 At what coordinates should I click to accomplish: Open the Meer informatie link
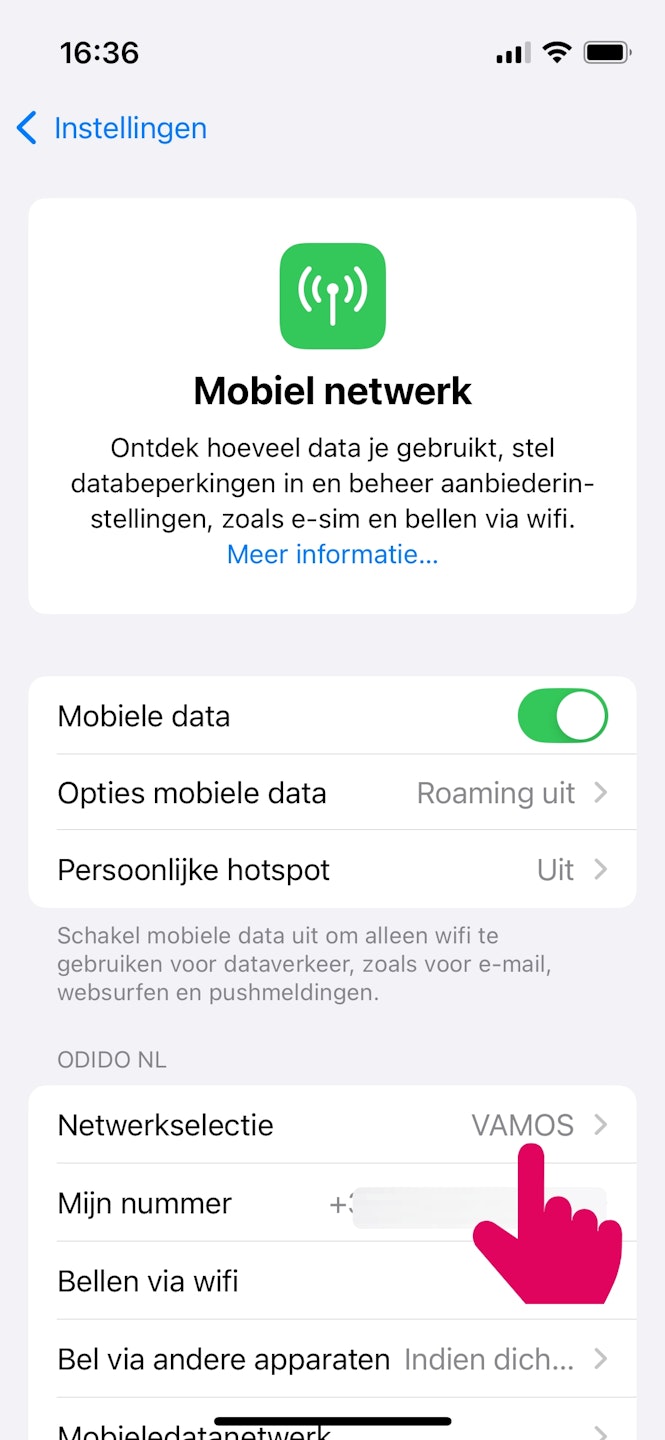(x=332, y=554)
